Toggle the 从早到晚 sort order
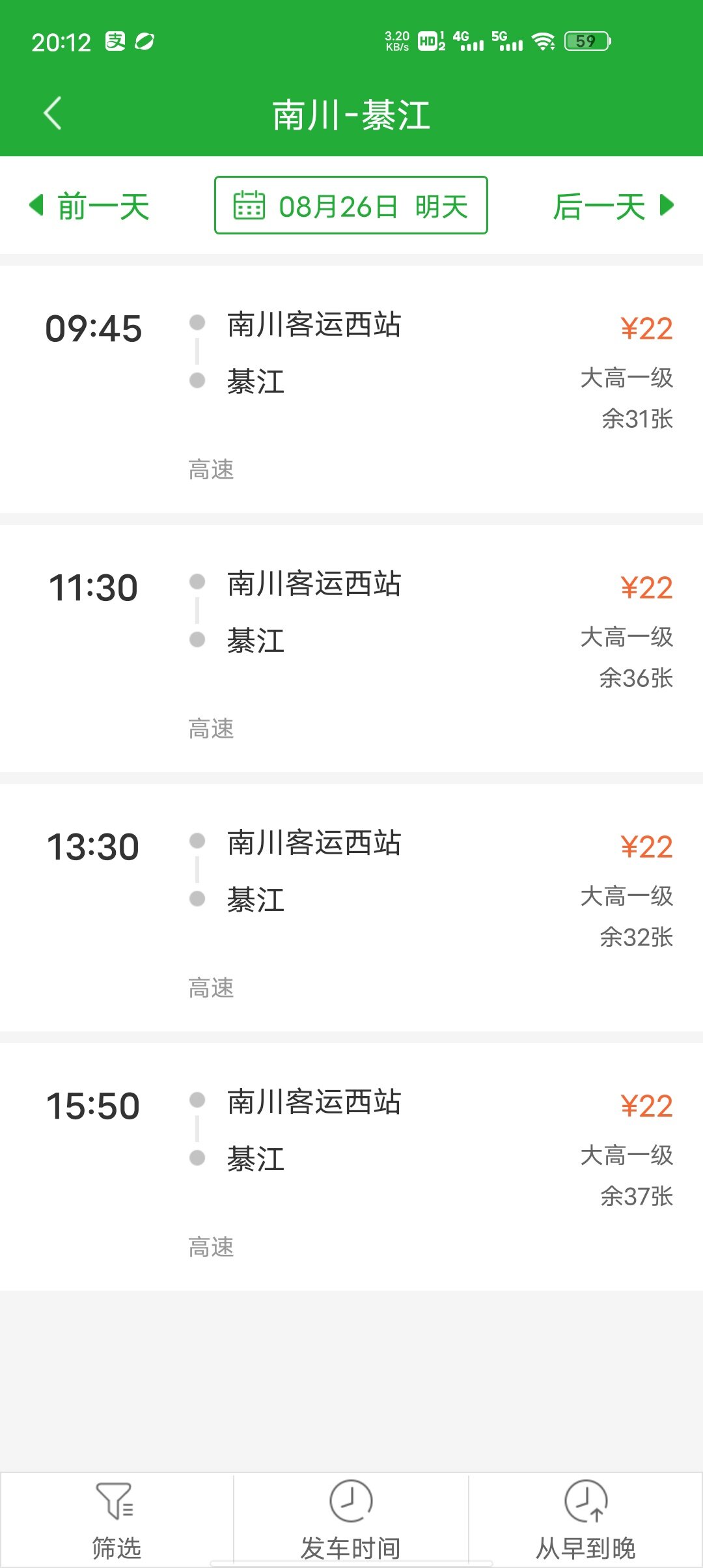703x1568 pixels. (x=586, y=1520)
